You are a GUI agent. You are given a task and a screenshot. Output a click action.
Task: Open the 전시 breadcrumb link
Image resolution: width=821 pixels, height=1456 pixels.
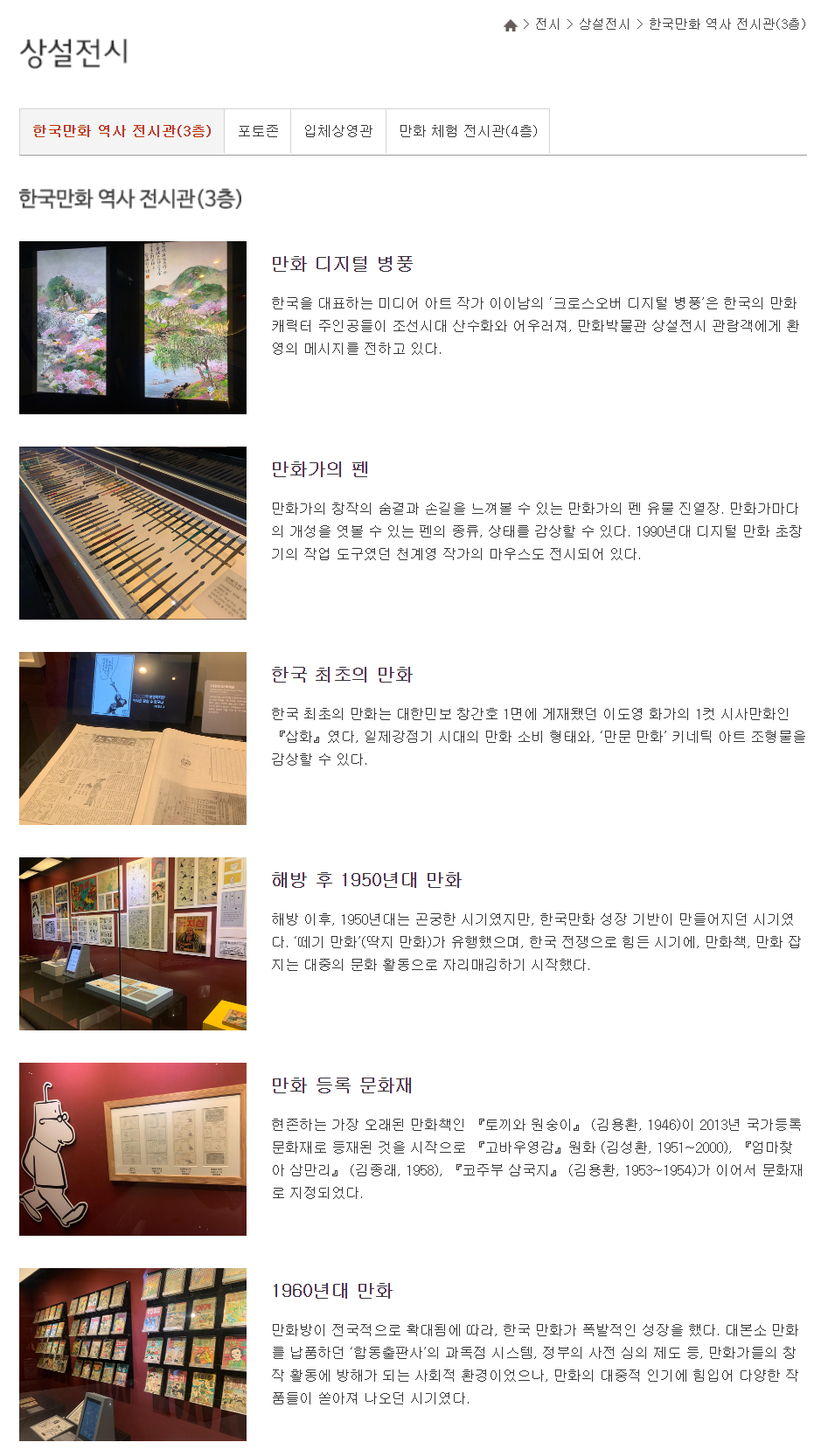pos(547,24)
